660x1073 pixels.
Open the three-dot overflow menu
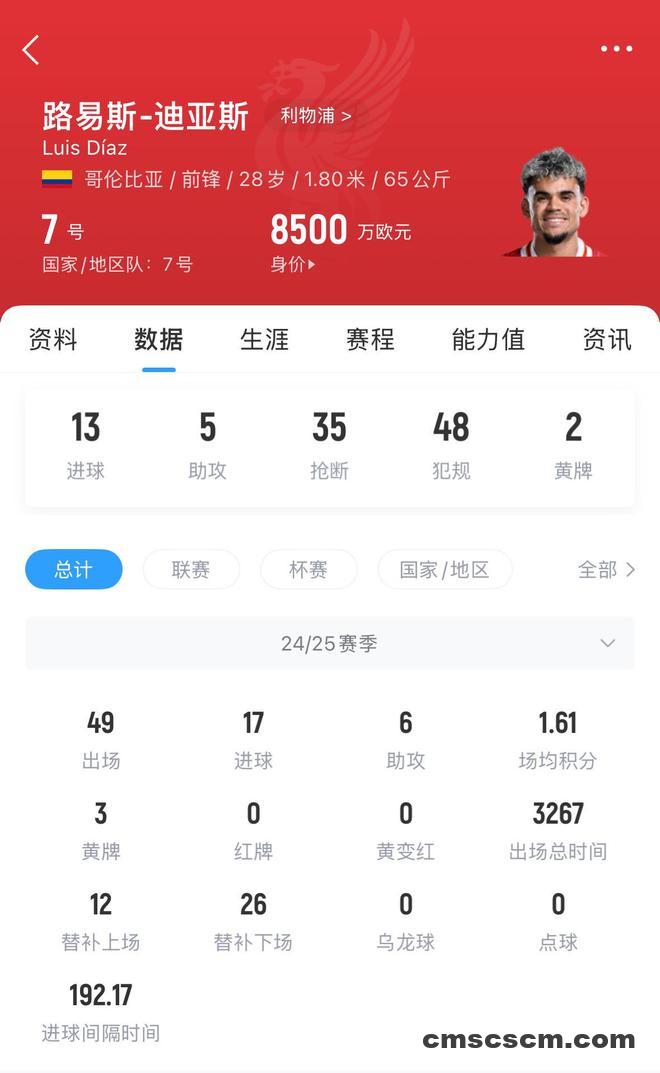pyautogui.click(x=616, y=49)
